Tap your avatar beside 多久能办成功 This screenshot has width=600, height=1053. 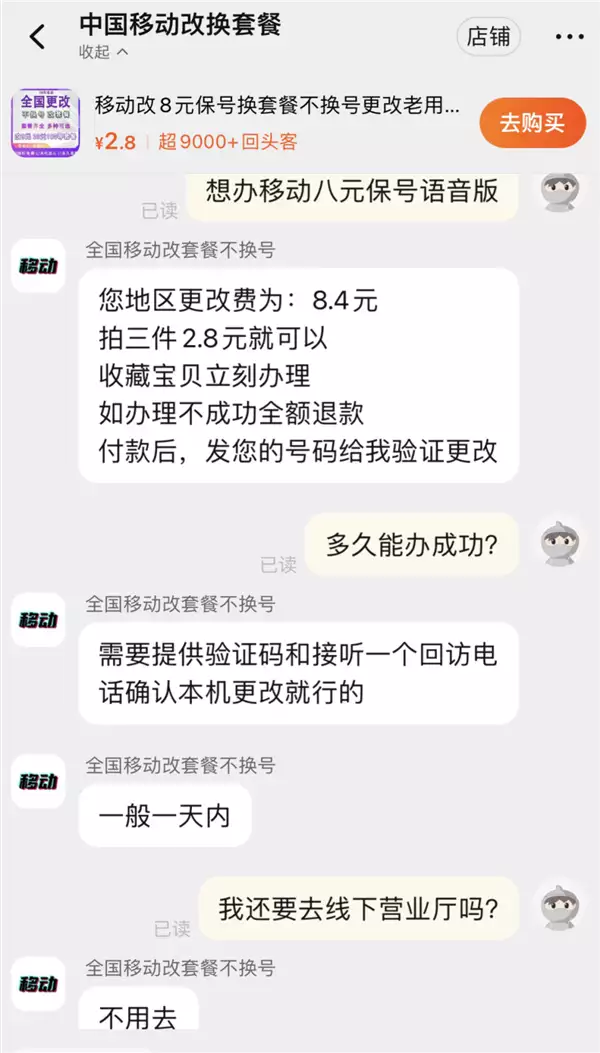tap(561, 543)
